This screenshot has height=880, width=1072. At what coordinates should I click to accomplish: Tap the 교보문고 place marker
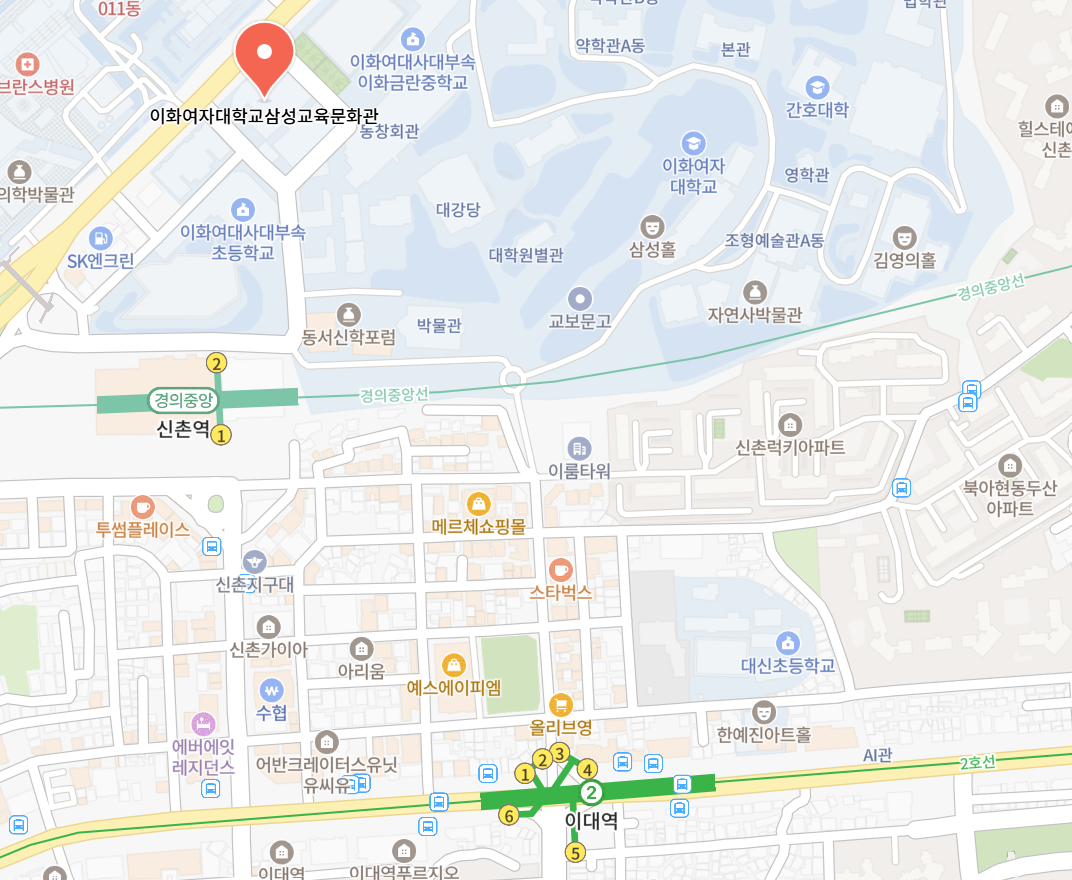(x=580, y=298)
